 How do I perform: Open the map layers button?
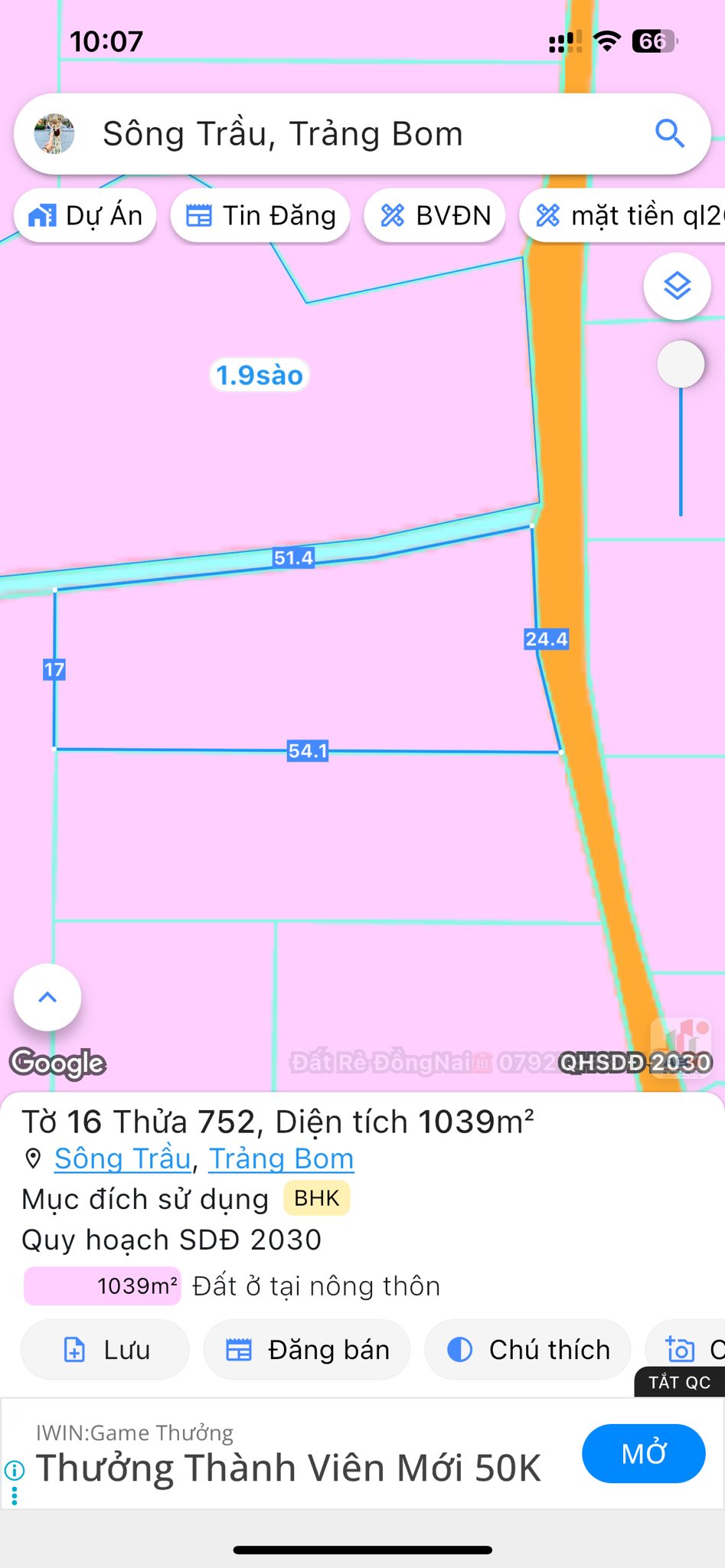[677, 286]
